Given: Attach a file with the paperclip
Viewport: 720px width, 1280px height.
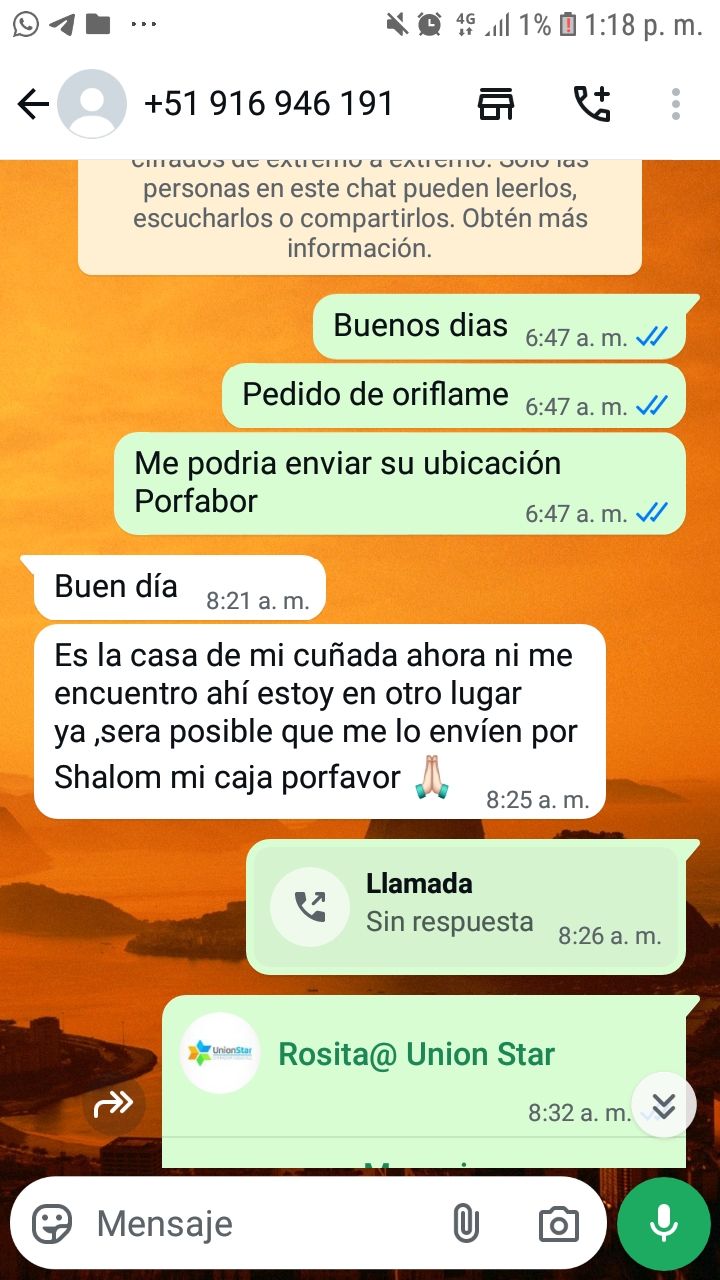Looking at the screenshot, I should pos(466,1223).
